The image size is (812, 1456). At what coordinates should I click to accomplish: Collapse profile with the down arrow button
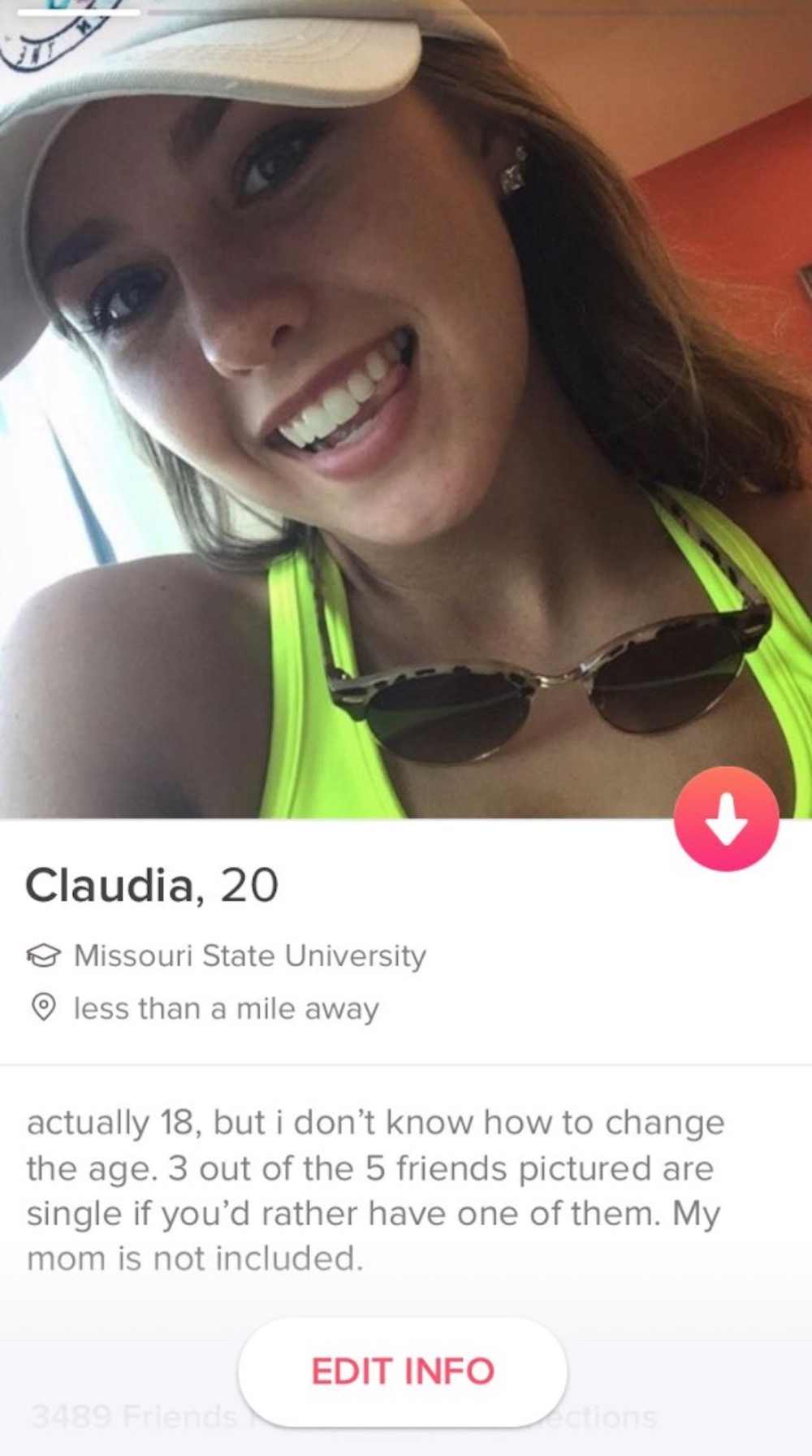click(726, 818)
